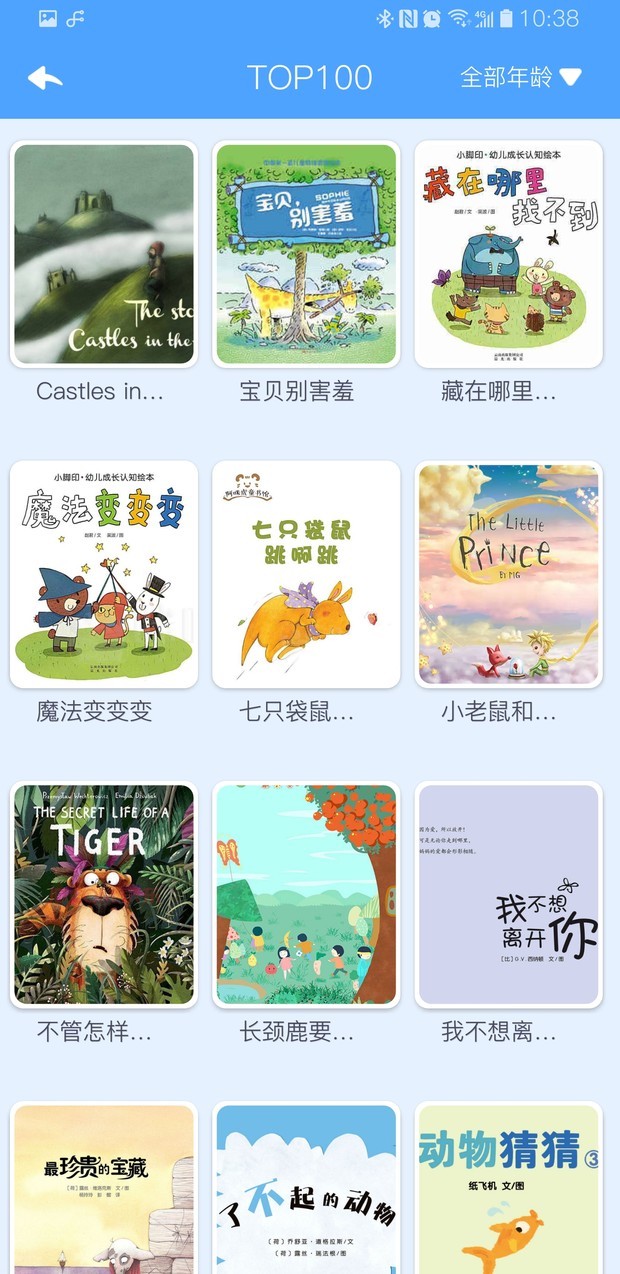Screen dimensions: 620x1274
Task: View the book 七只袋鼠跳啊跳
Action: click(x=306, y=574)
